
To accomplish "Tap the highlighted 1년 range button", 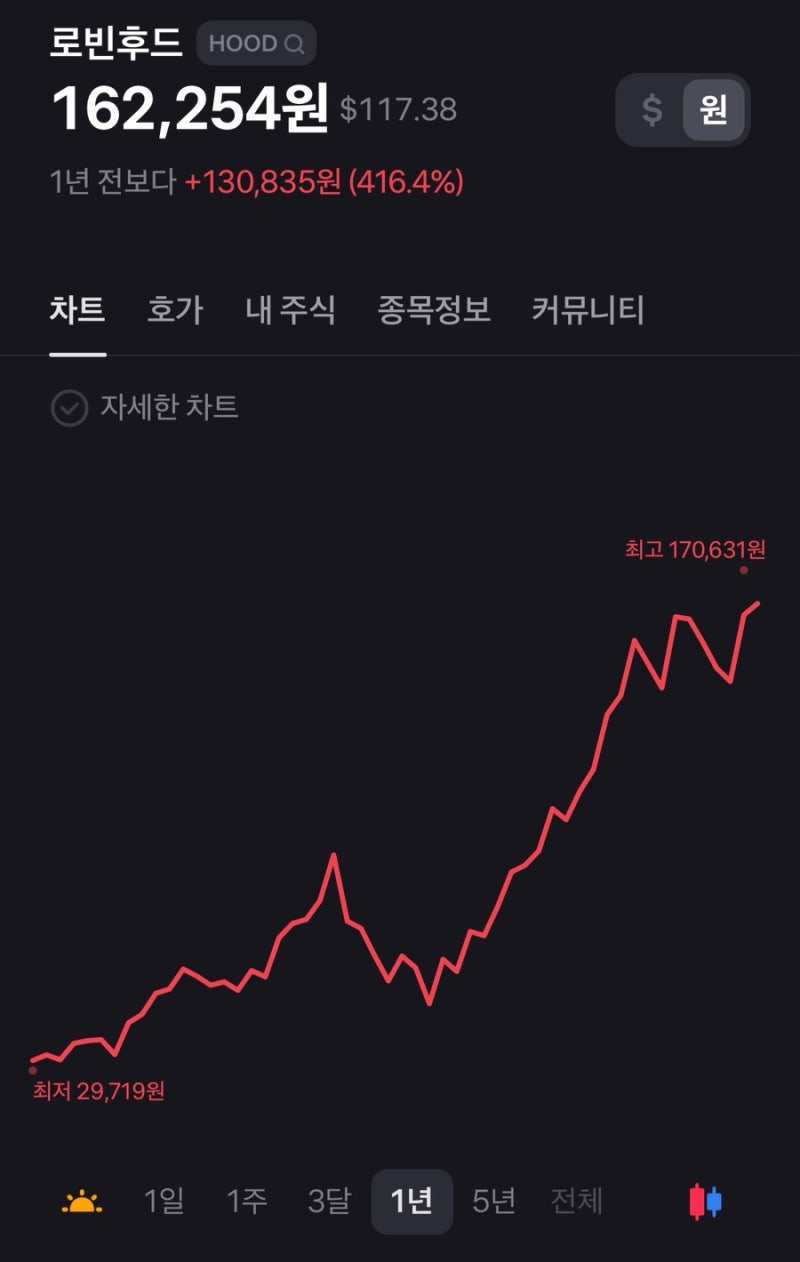I will coord(412,1201).
